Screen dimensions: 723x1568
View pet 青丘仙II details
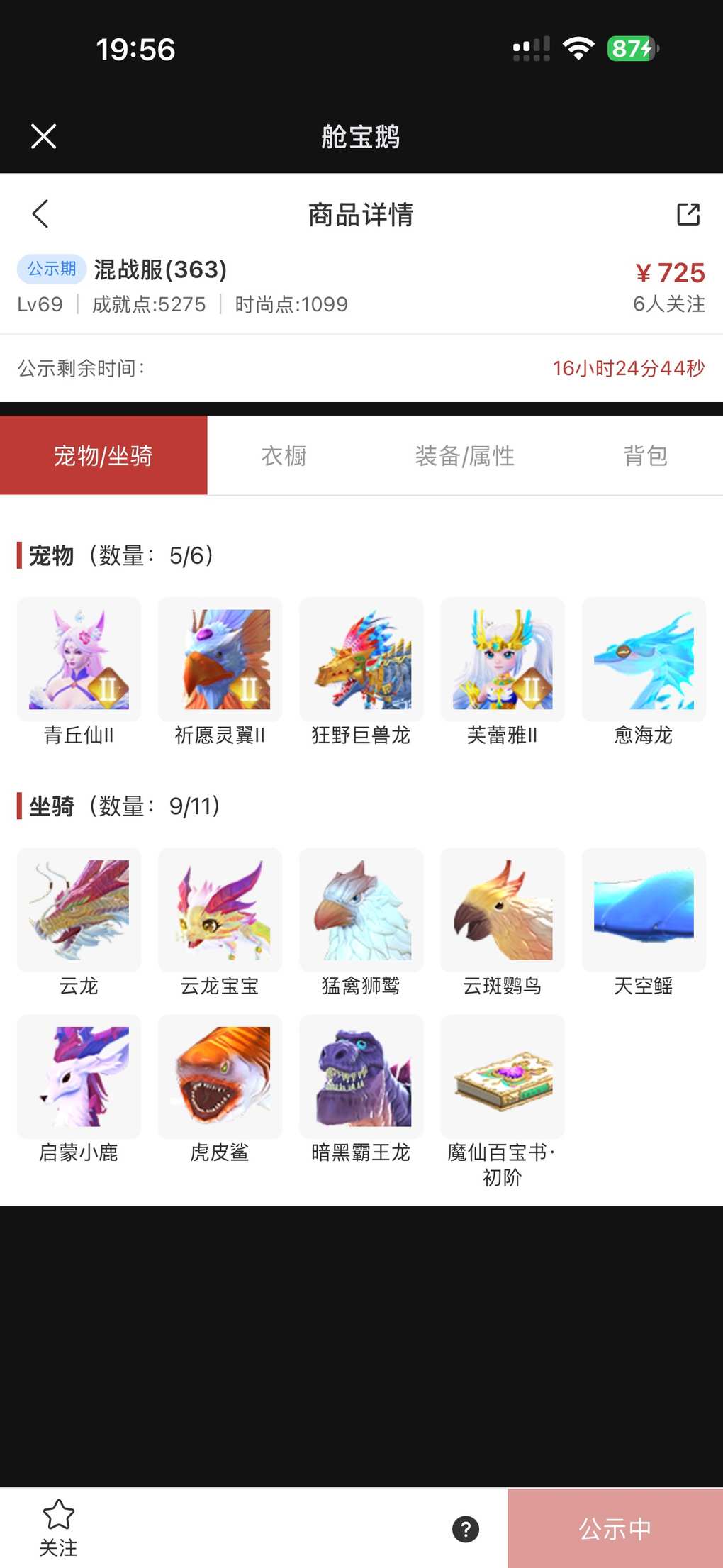79,660
